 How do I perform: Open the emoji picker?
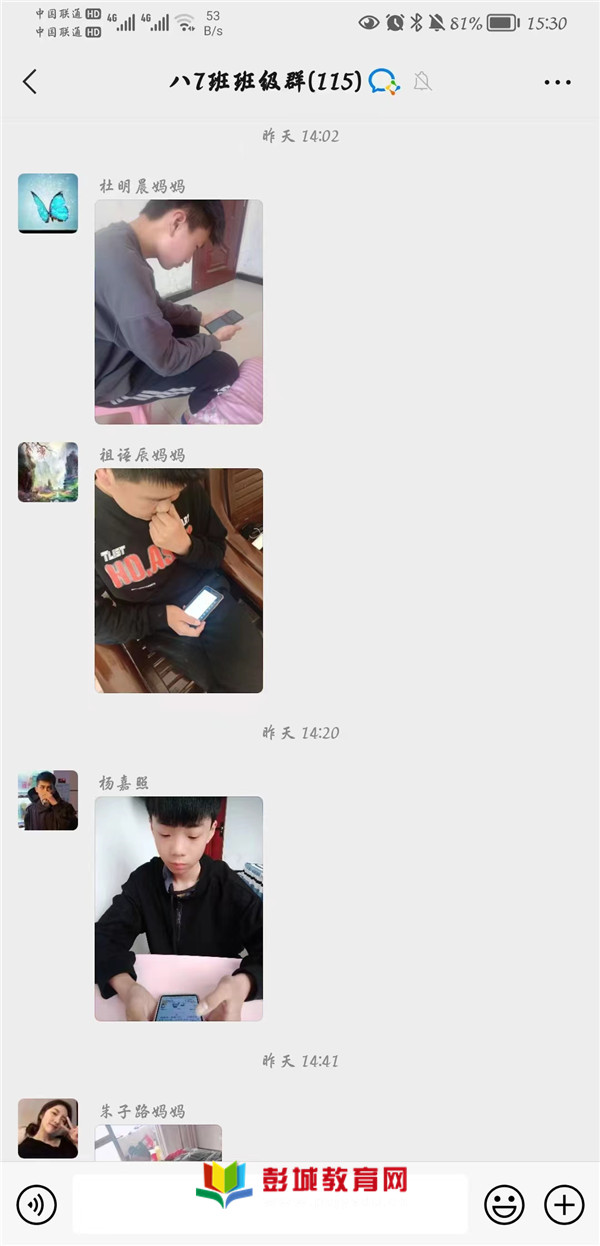tap(504, 1204)
